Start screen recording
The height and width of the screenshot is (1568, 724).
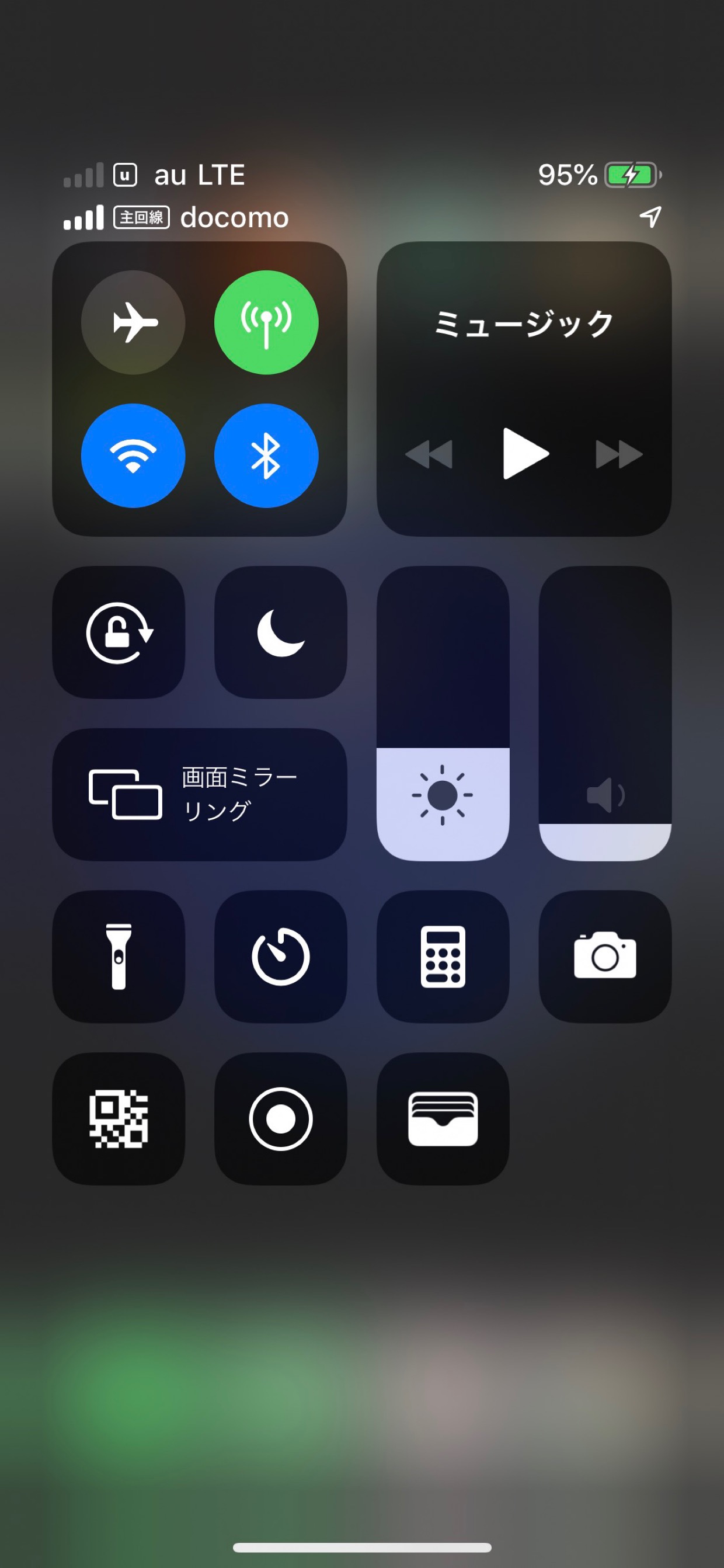(x=280, y=1119)
